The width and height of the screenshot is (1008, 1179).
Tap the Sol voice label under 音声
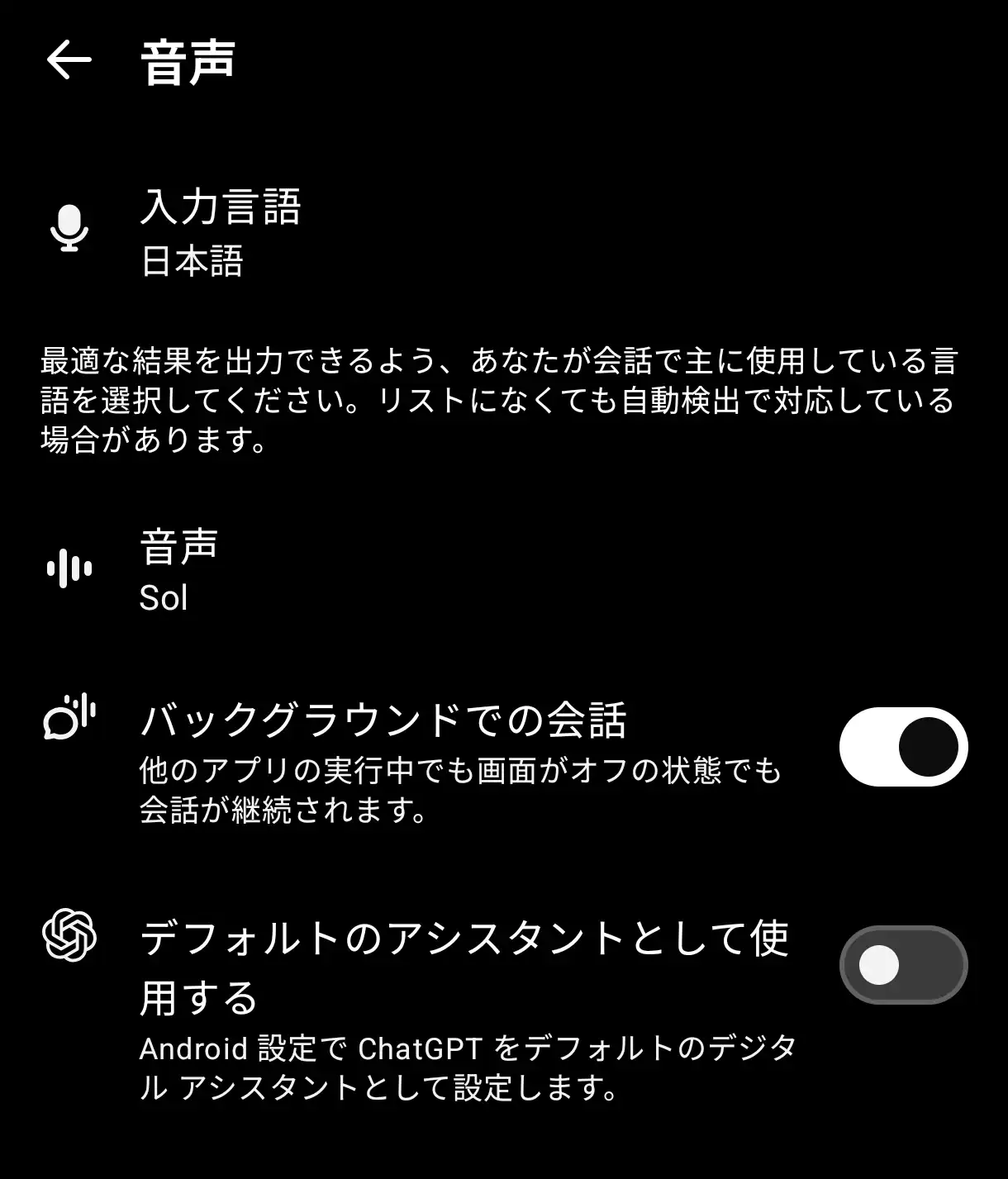coord(163,598)
